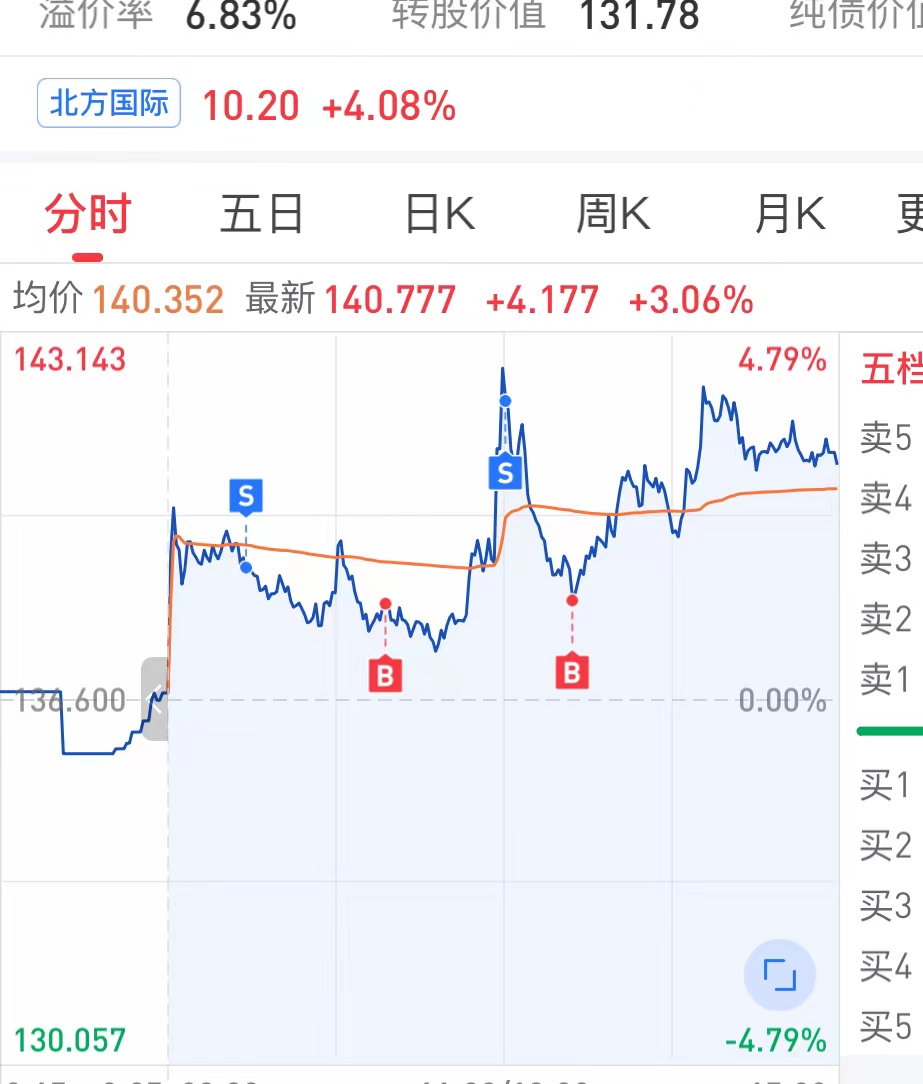
Task: Expand the chart to fullscreen
Action: 779,974
